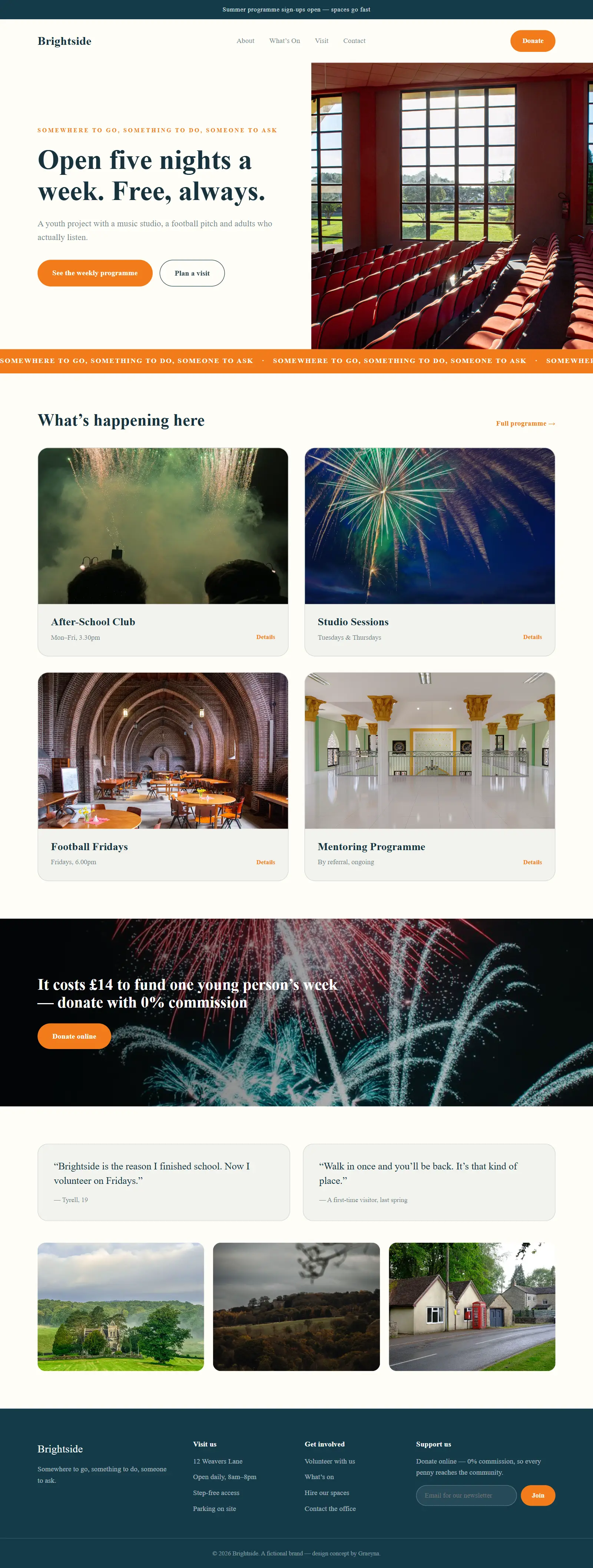
Task: View Details for Mentoring Programme
Action: pyautogui.click(x=532, y=862)
